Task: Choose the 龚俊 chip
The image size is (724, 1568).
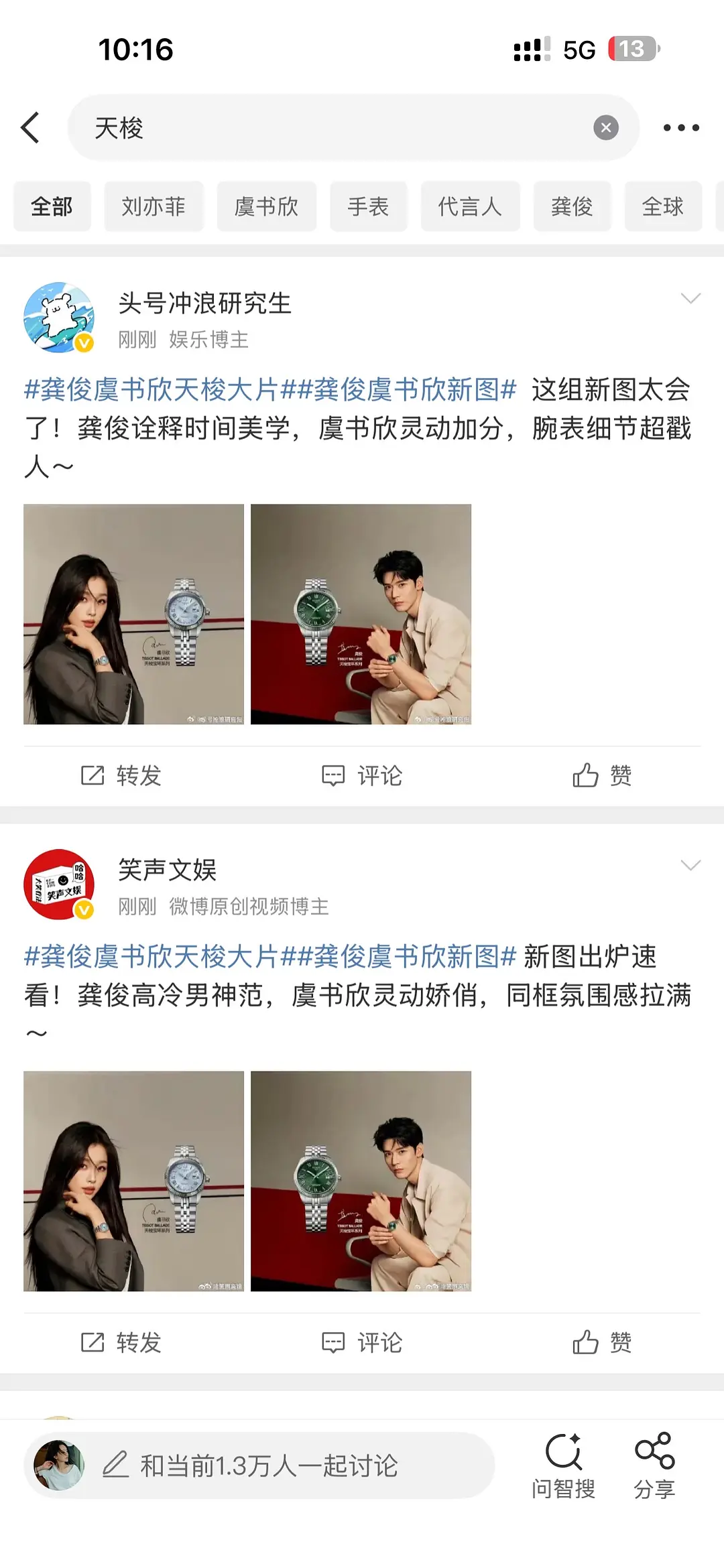Action: (x=572, y=206)
